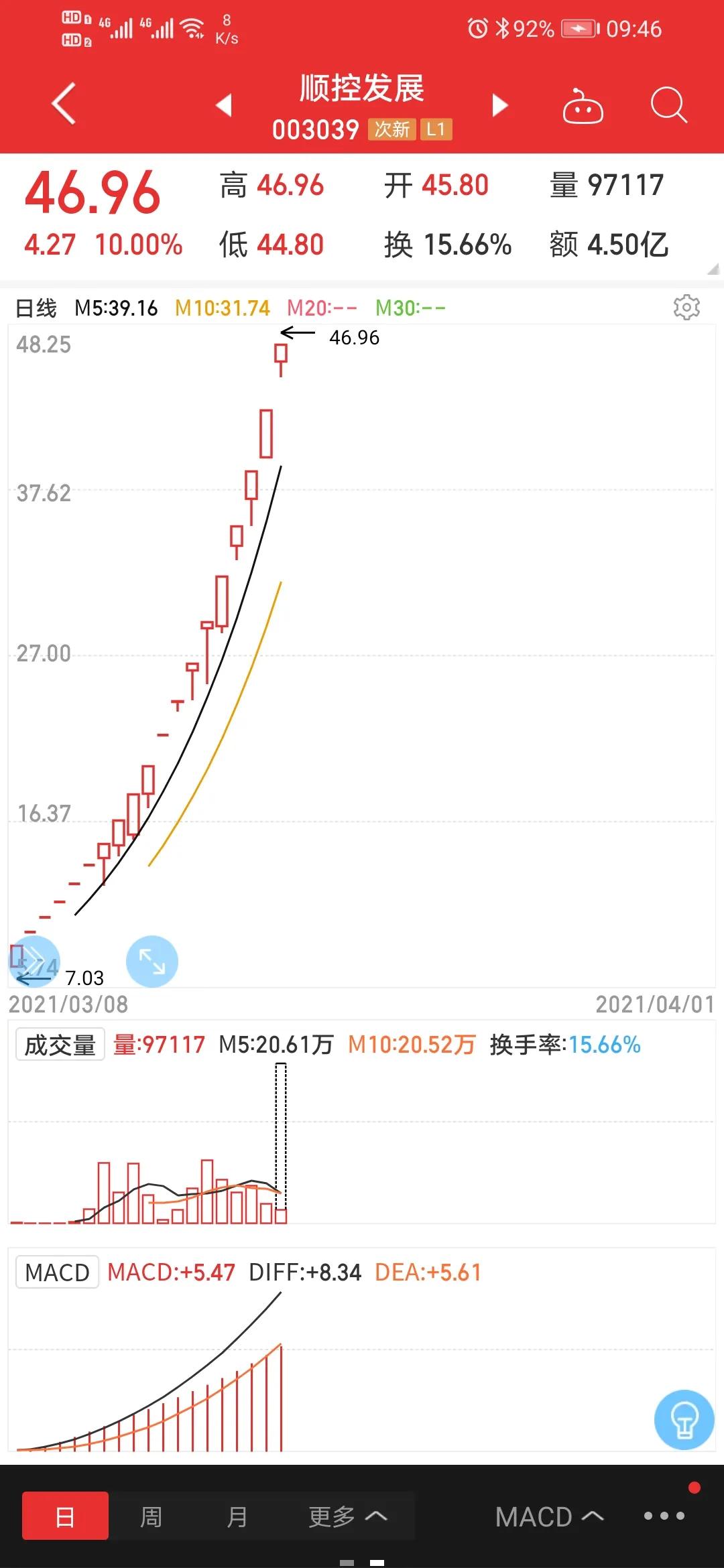The width and height of the screenshot is (724, 1568).
Task: Toggle the M5 moving average display
Action: 115,309
